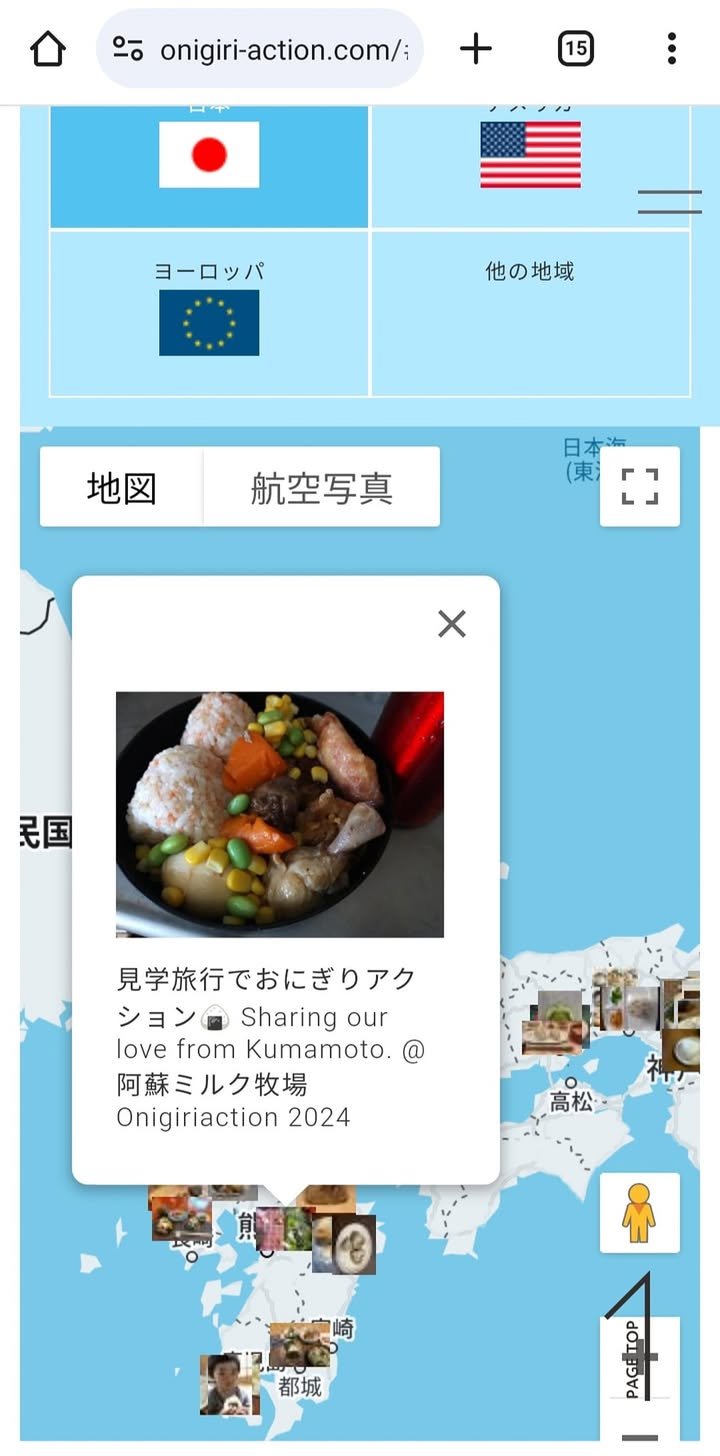Open the site hamburger menu
The image size is (720, 1456).
pos(669,201)
